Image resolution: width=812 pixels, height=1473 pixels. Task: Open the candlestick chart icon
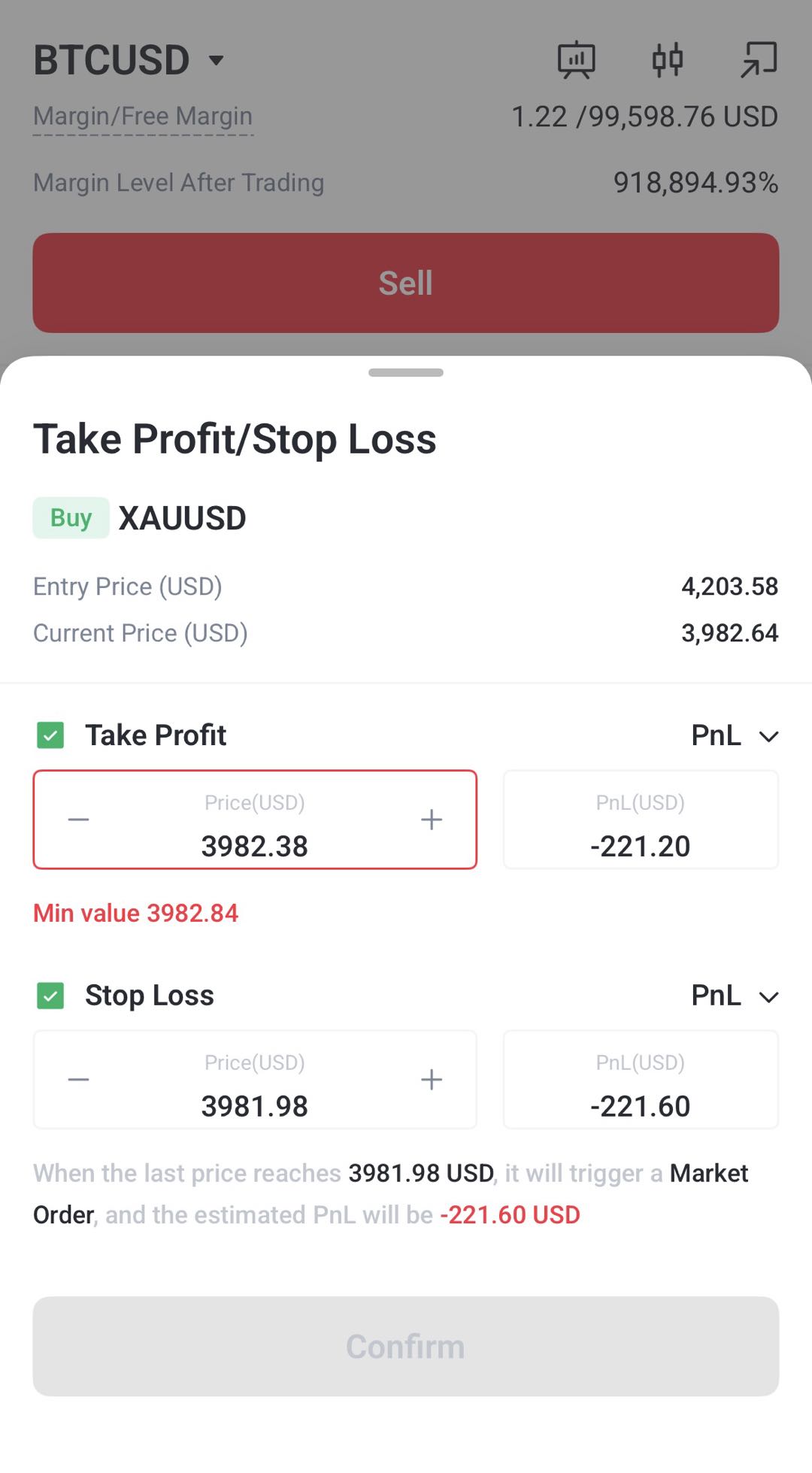pyautogui.click(x=668, y=59)
